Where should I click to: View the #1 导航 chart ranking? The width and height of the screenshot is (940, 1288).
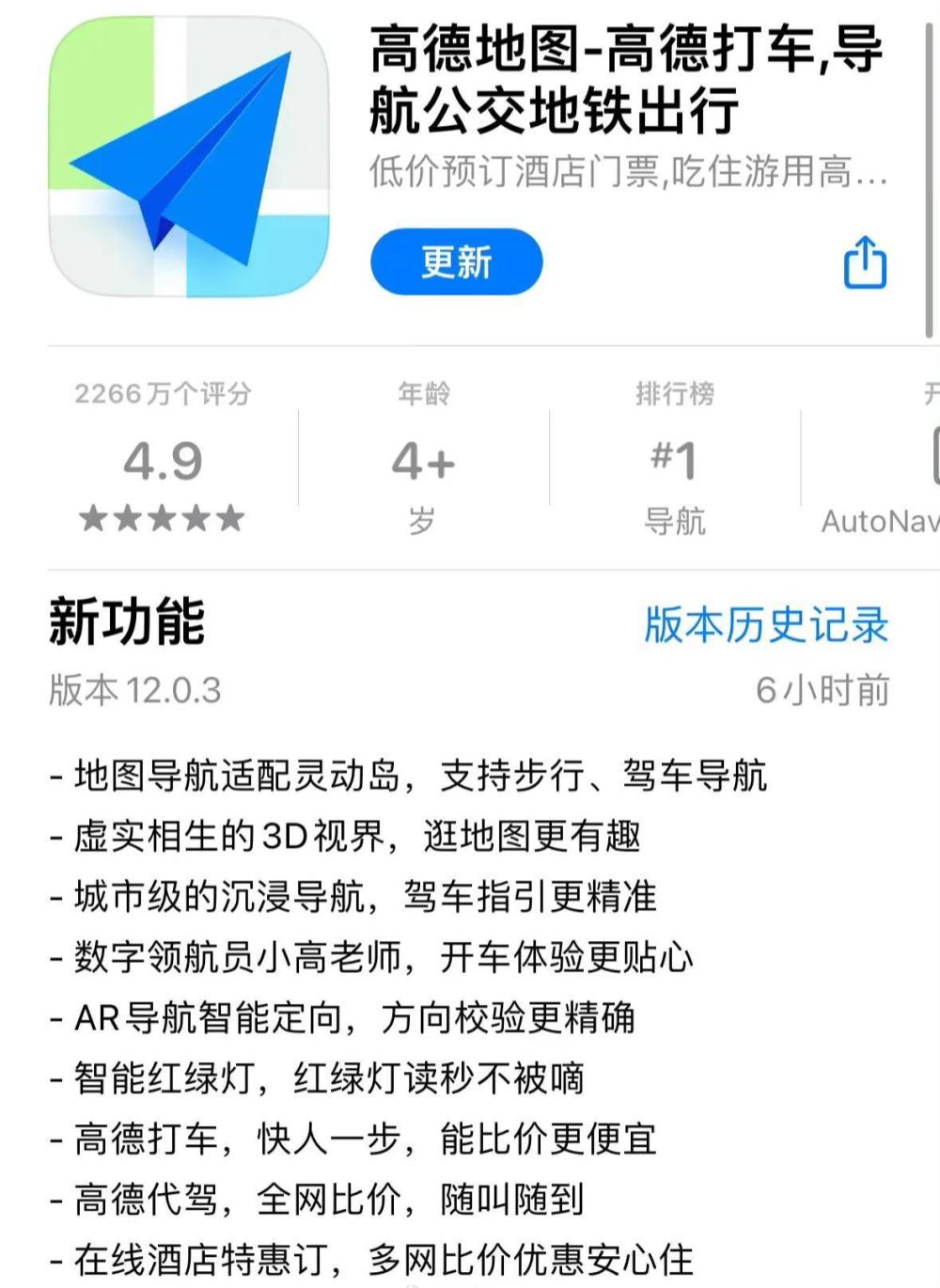674,460
